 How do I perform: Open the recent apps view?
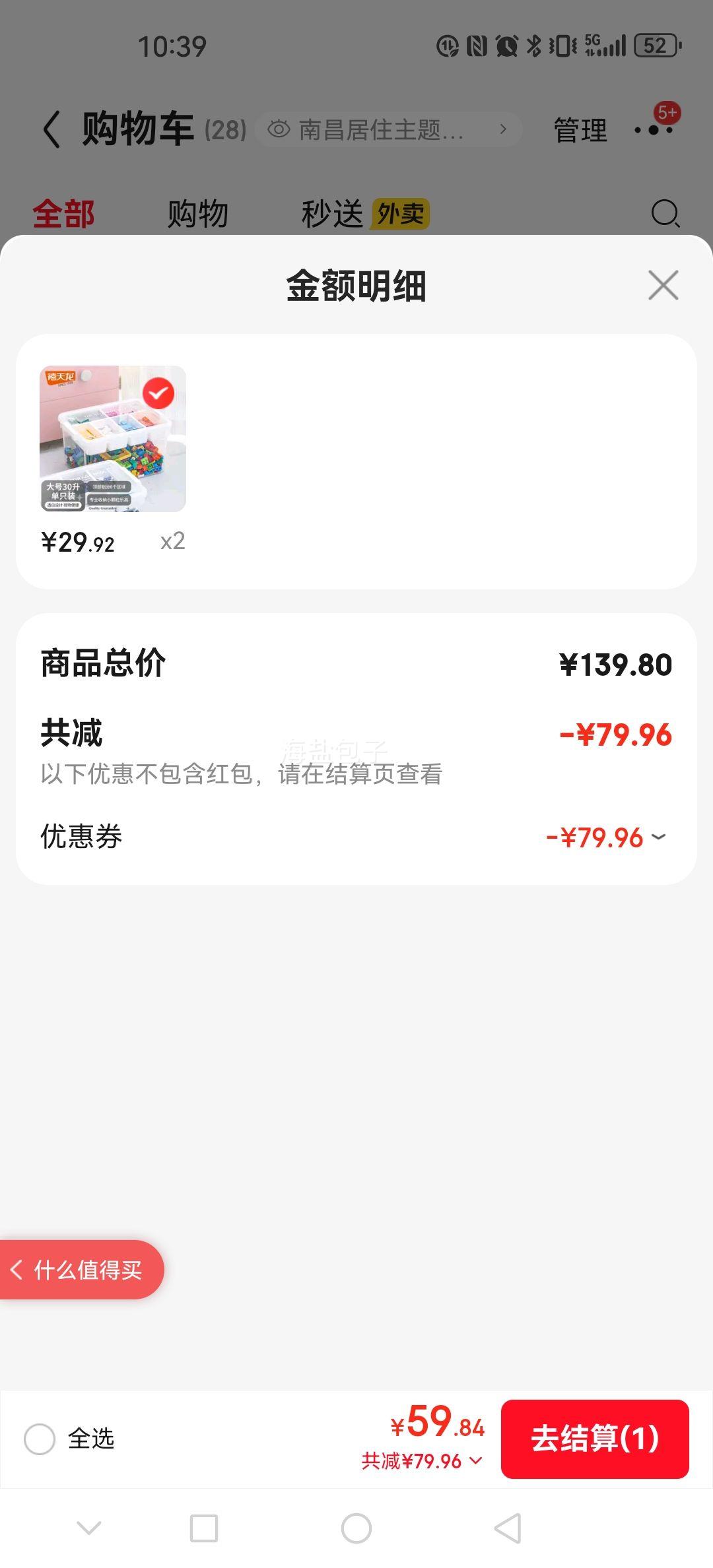[204, 1528]
